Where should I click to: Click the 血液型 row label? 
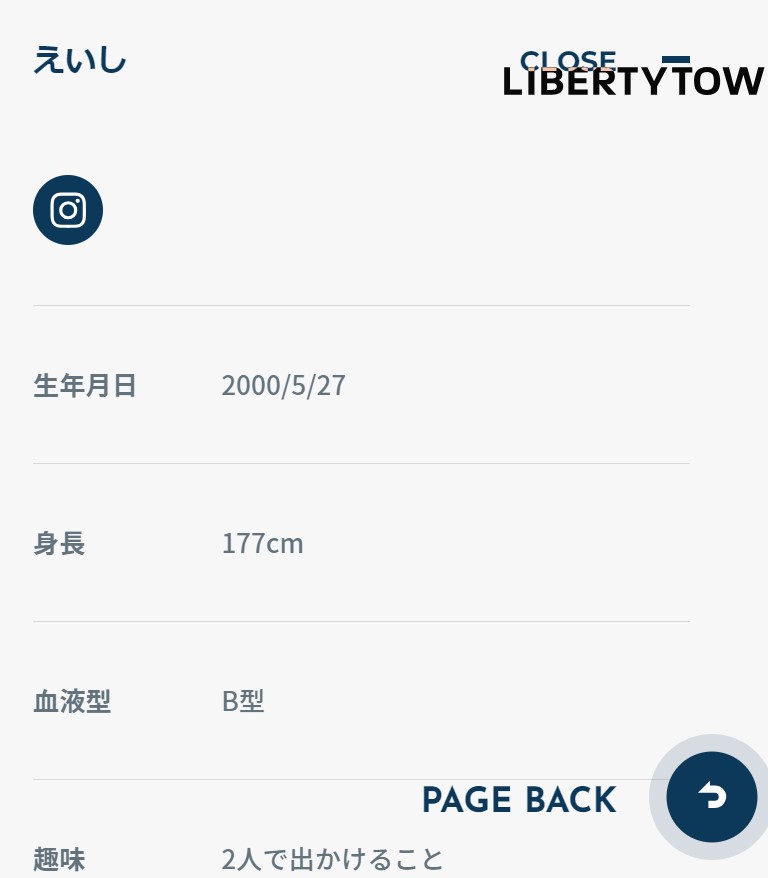click(72, 701)
